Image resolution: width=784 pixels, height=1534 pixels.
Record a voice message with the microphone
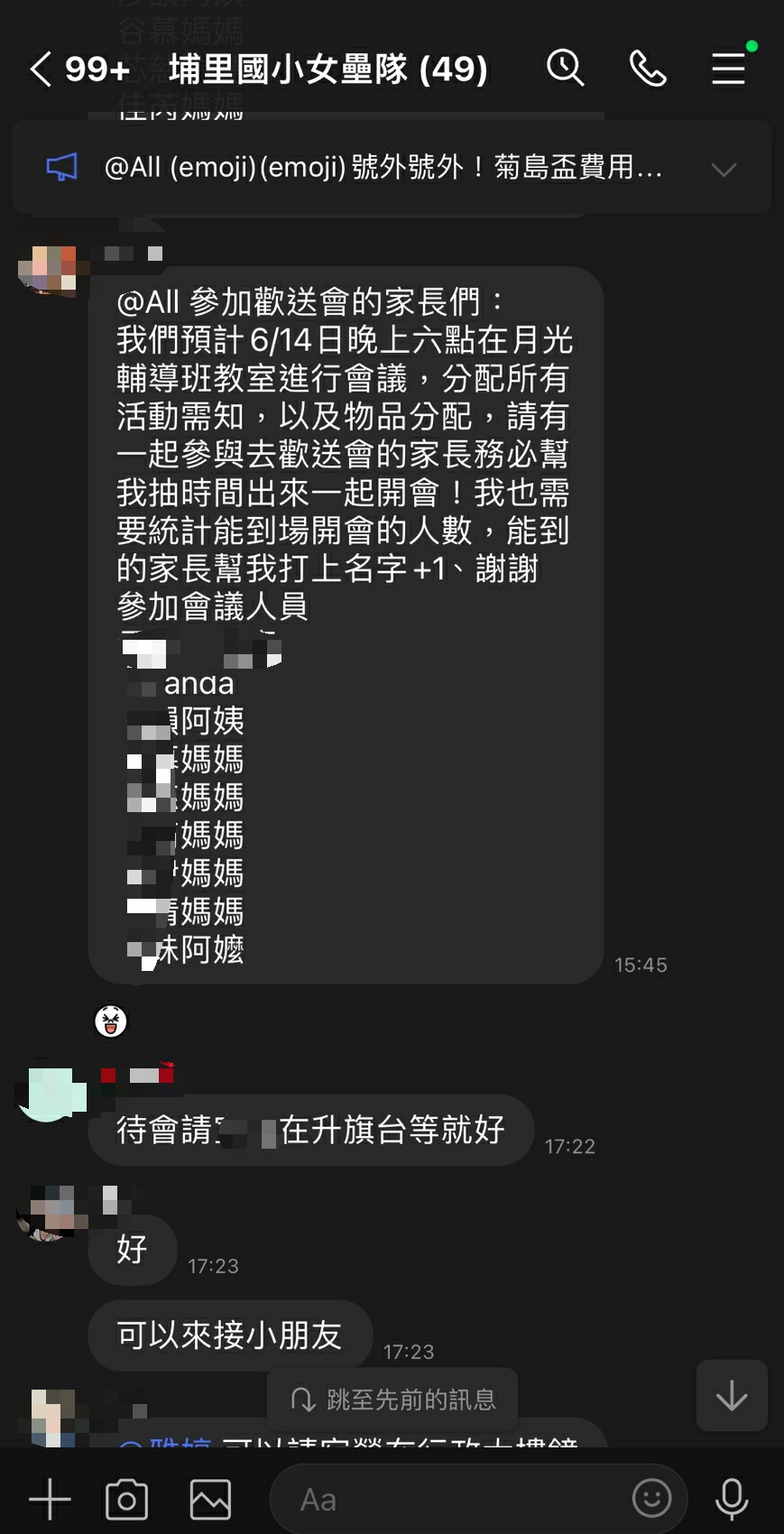point(731,1500)
